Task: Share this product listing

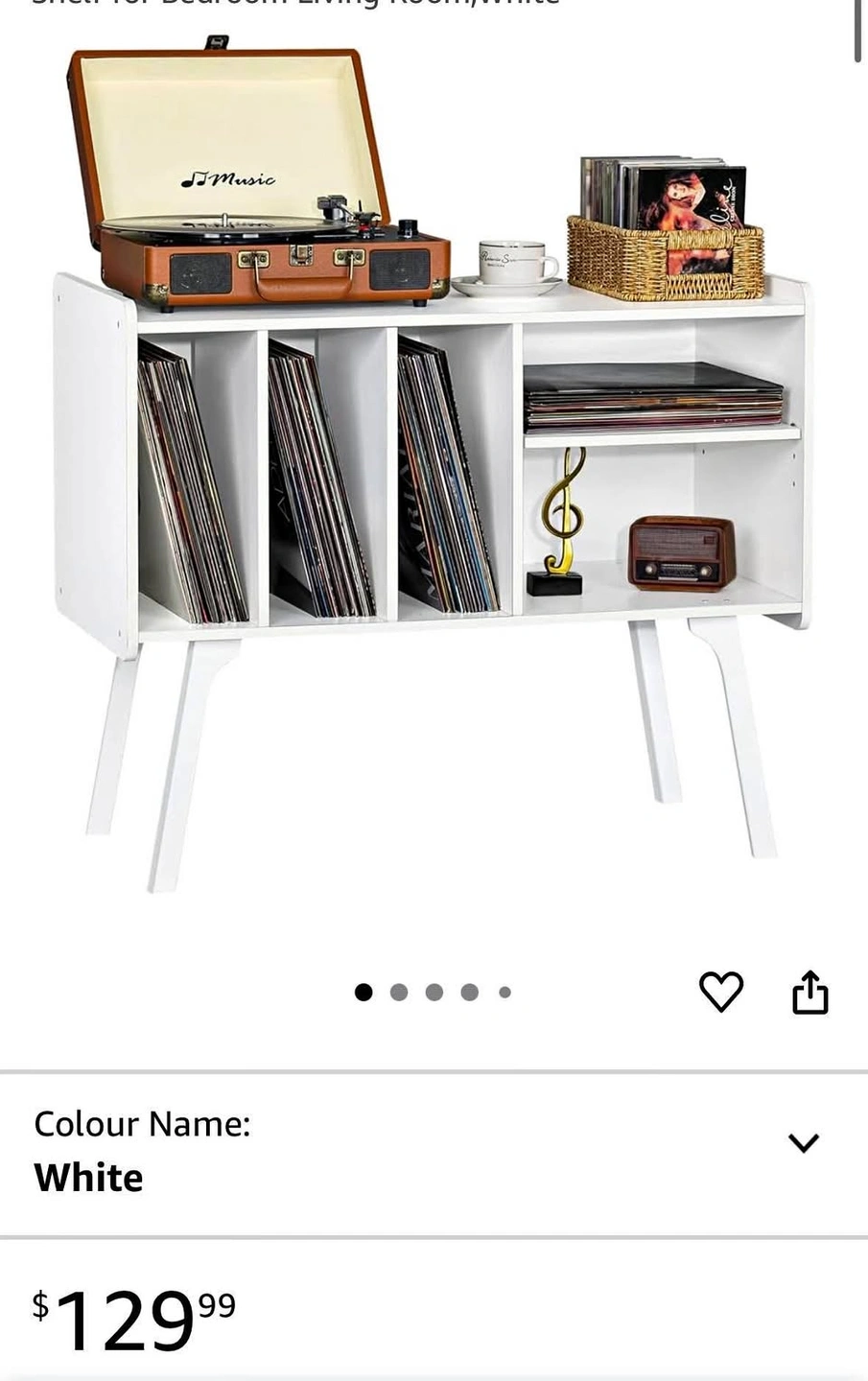Action: (x=809, y=992)
